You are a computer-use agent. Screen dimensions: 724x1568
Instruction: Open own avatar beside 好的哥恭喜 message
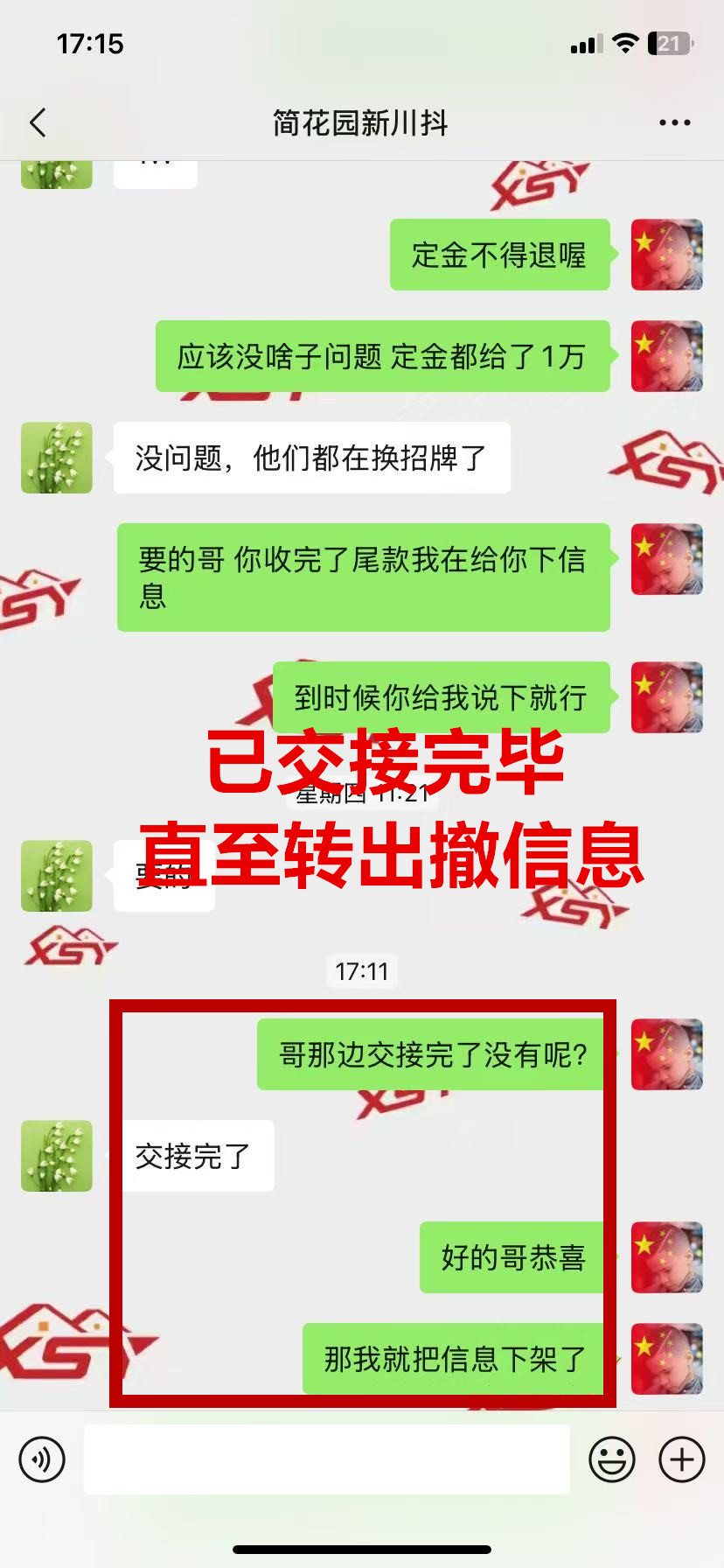coord(666,1257)
